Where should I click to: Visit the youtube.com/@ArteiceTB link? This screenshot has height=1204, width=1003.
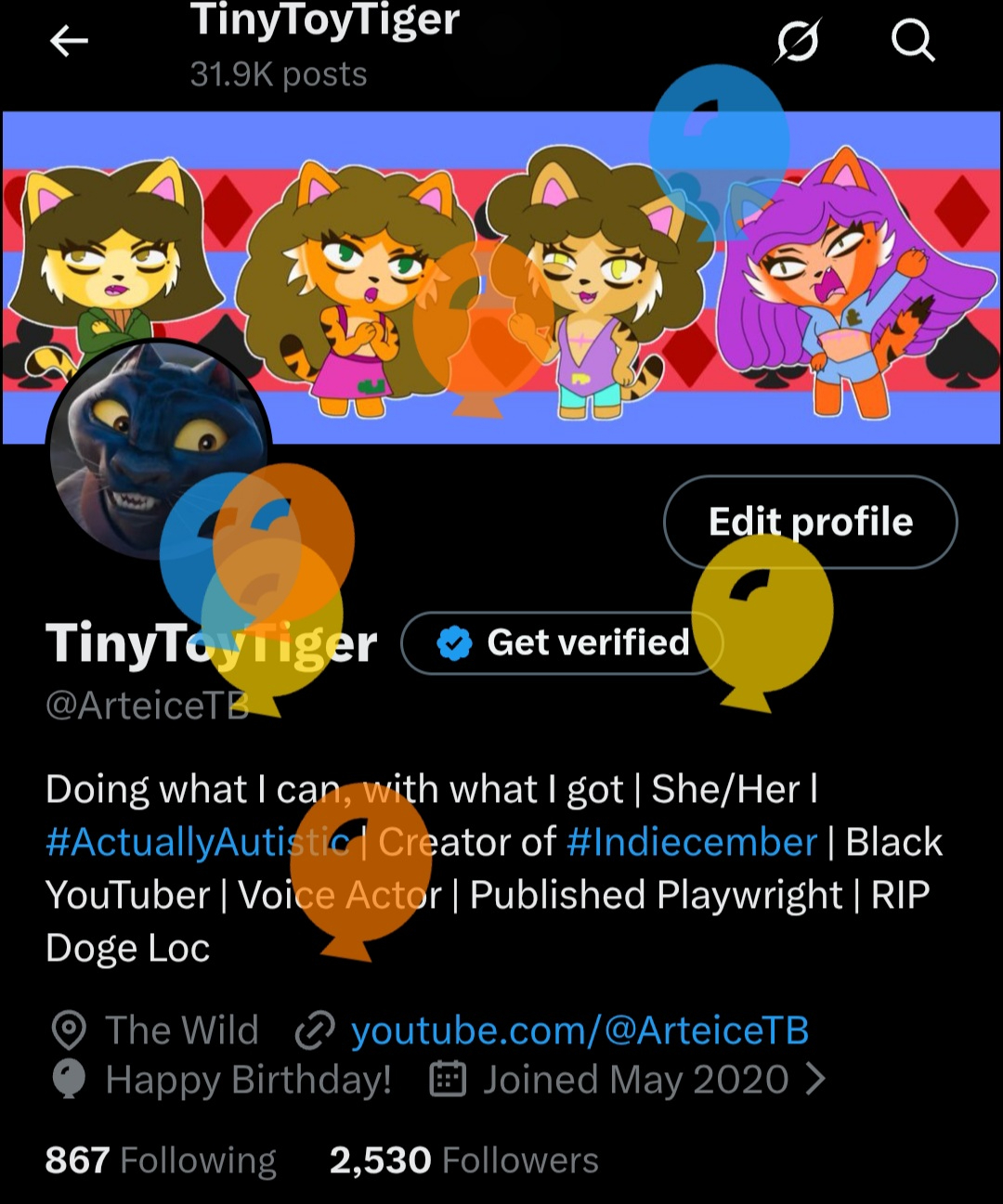[580, 1030]
